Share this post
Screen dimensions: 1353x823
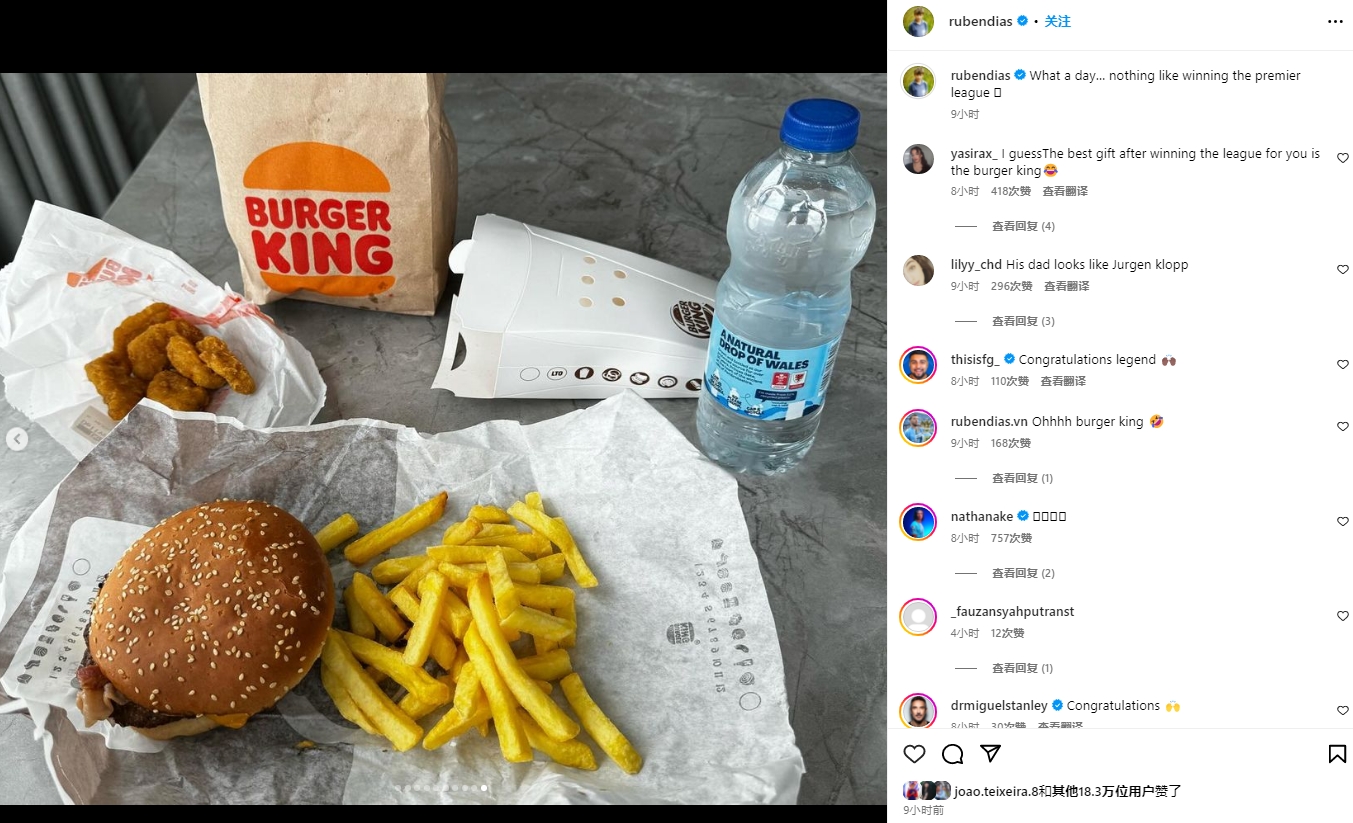(x=990, y=754)
